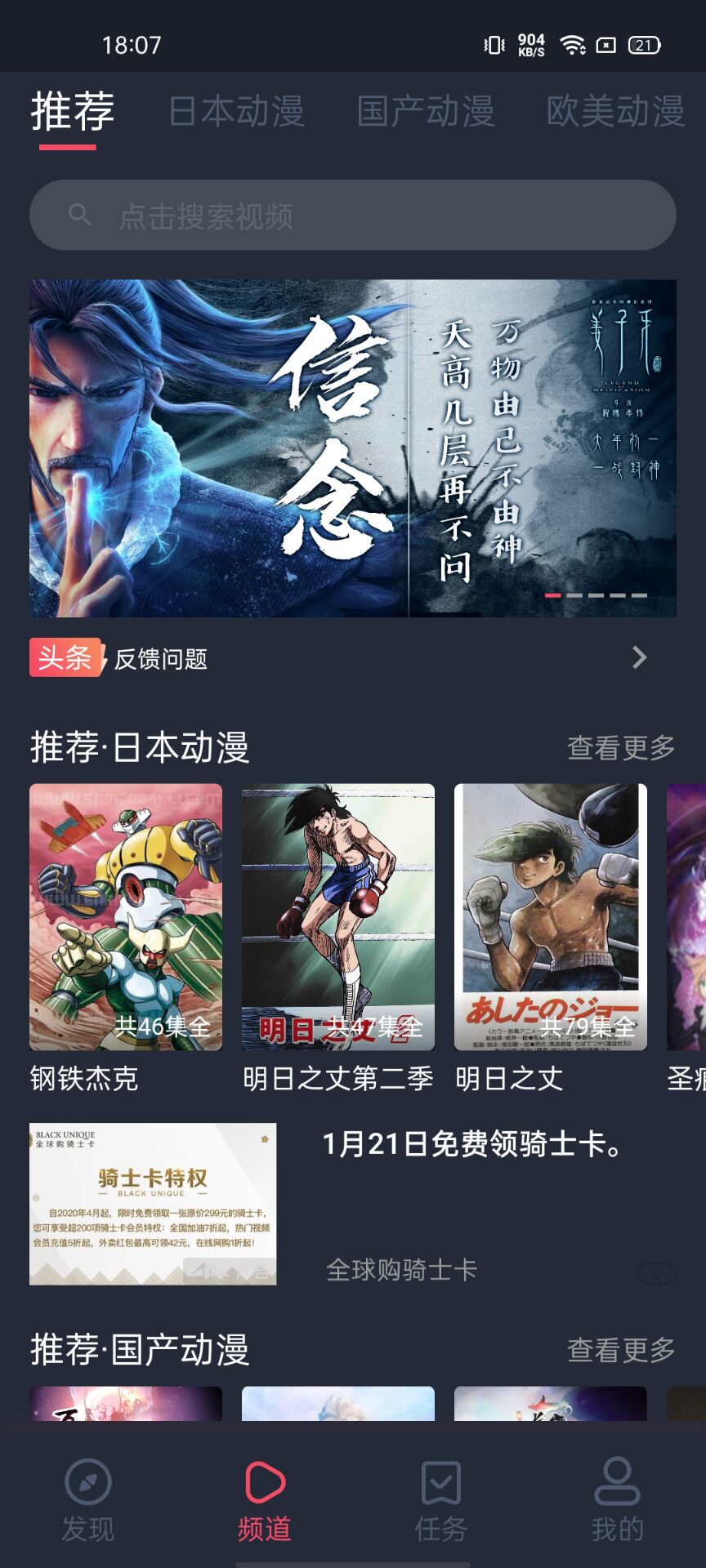Select the 推荐 top tab
706x1568 pixels.
coord(73,112)
